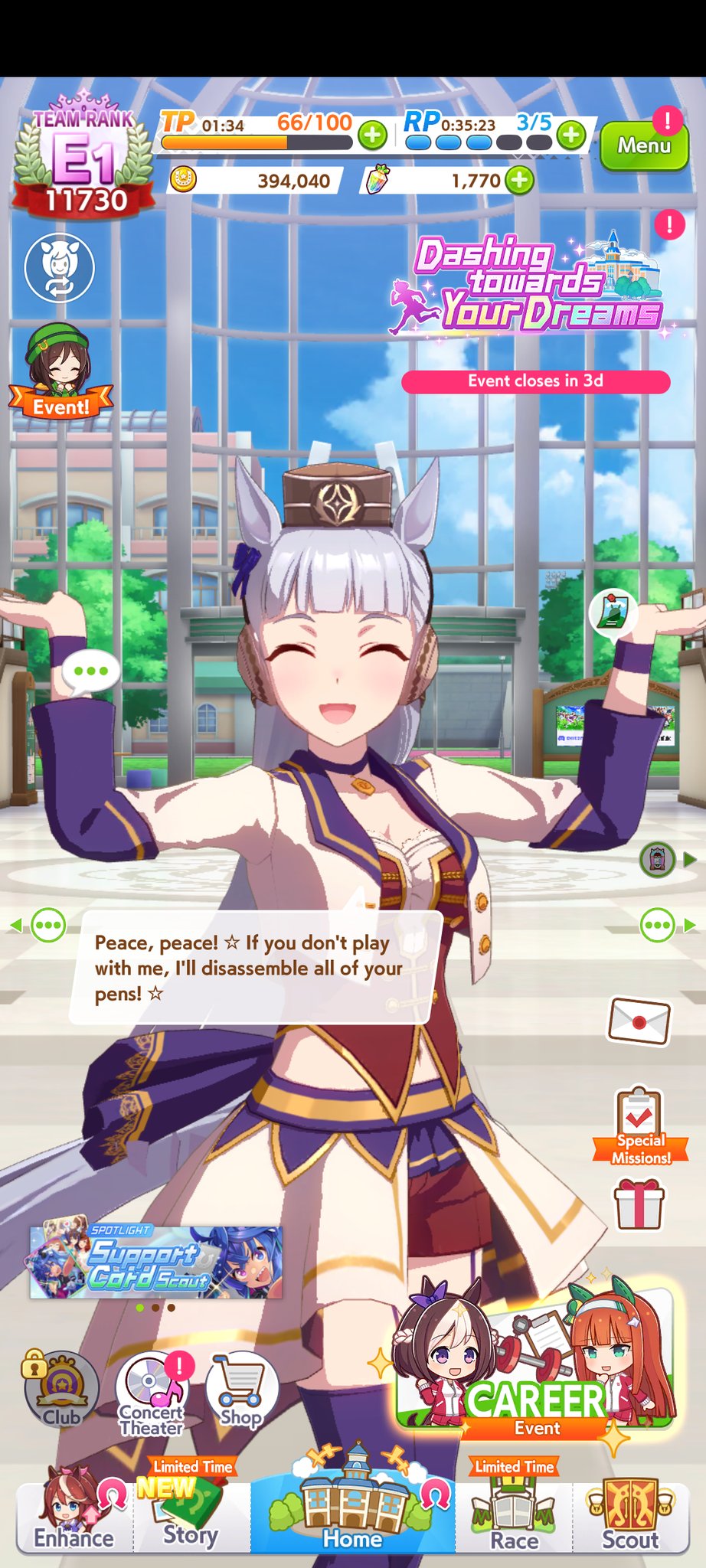This screenshot has height=1568, width=706.
Task: Add TP with the plus button
Action: 372,136
